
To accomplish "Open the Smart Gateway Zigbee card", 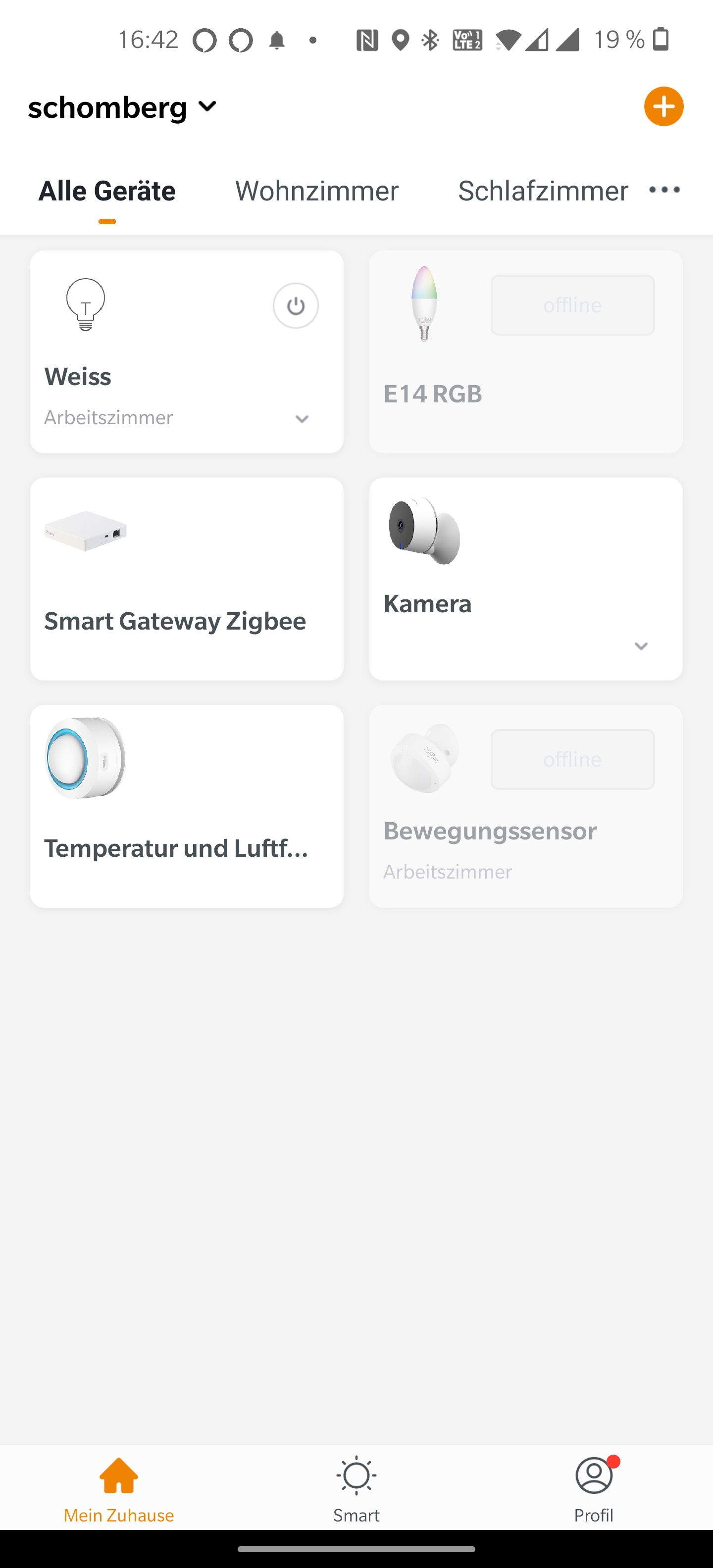I will point(186,578).
